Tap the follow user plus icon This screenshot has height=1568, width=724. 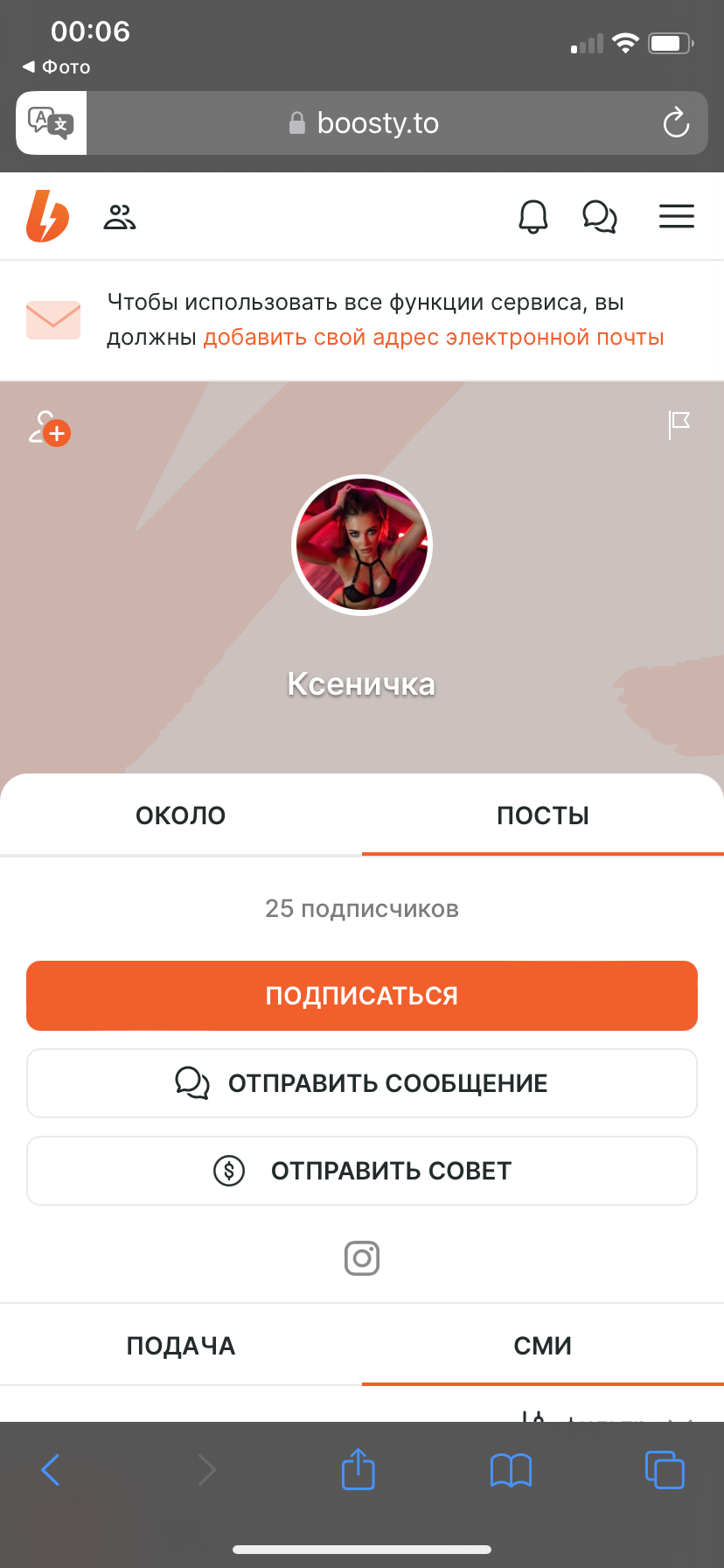pyautogui.click(x=50, y=428)
